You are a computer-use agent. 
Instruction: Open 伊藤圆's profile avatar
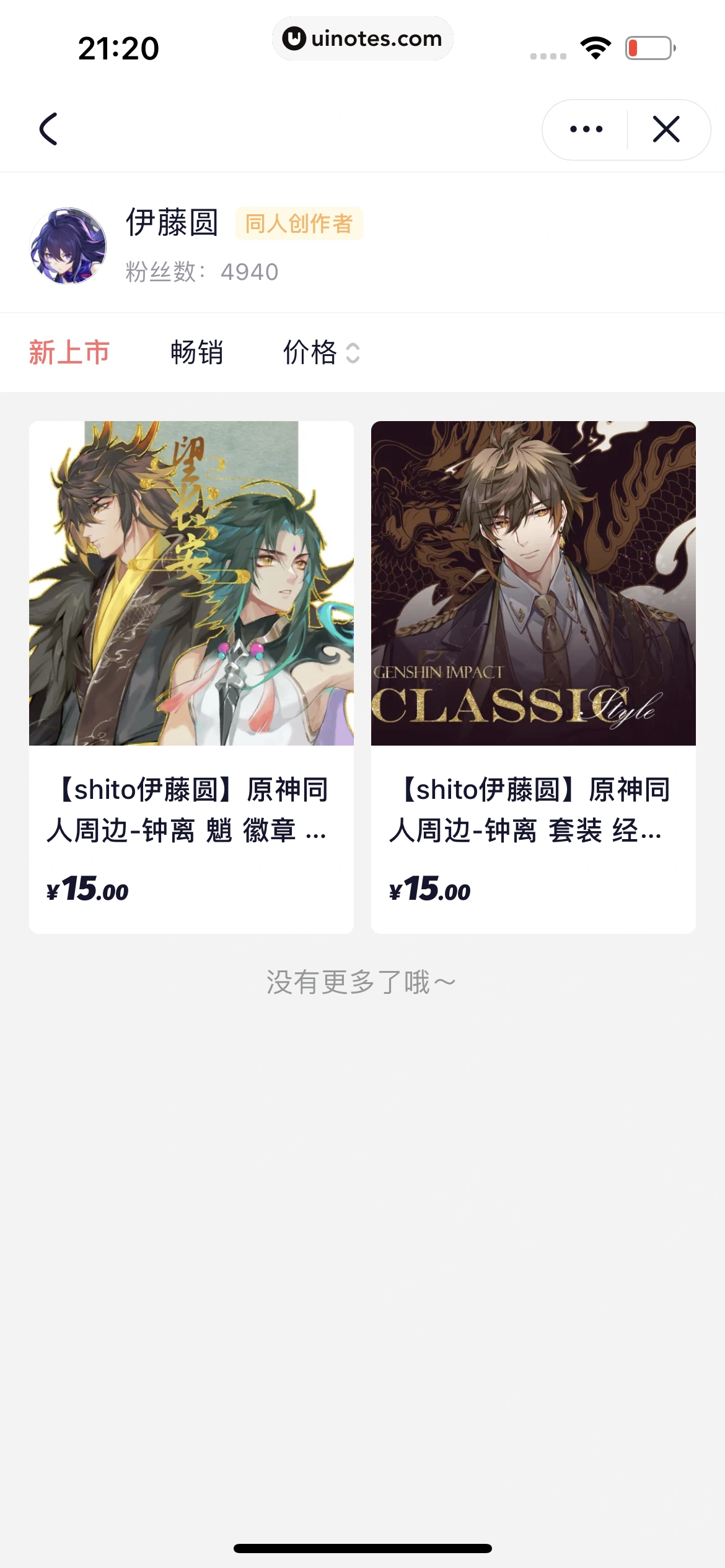(x=68, y=246)
